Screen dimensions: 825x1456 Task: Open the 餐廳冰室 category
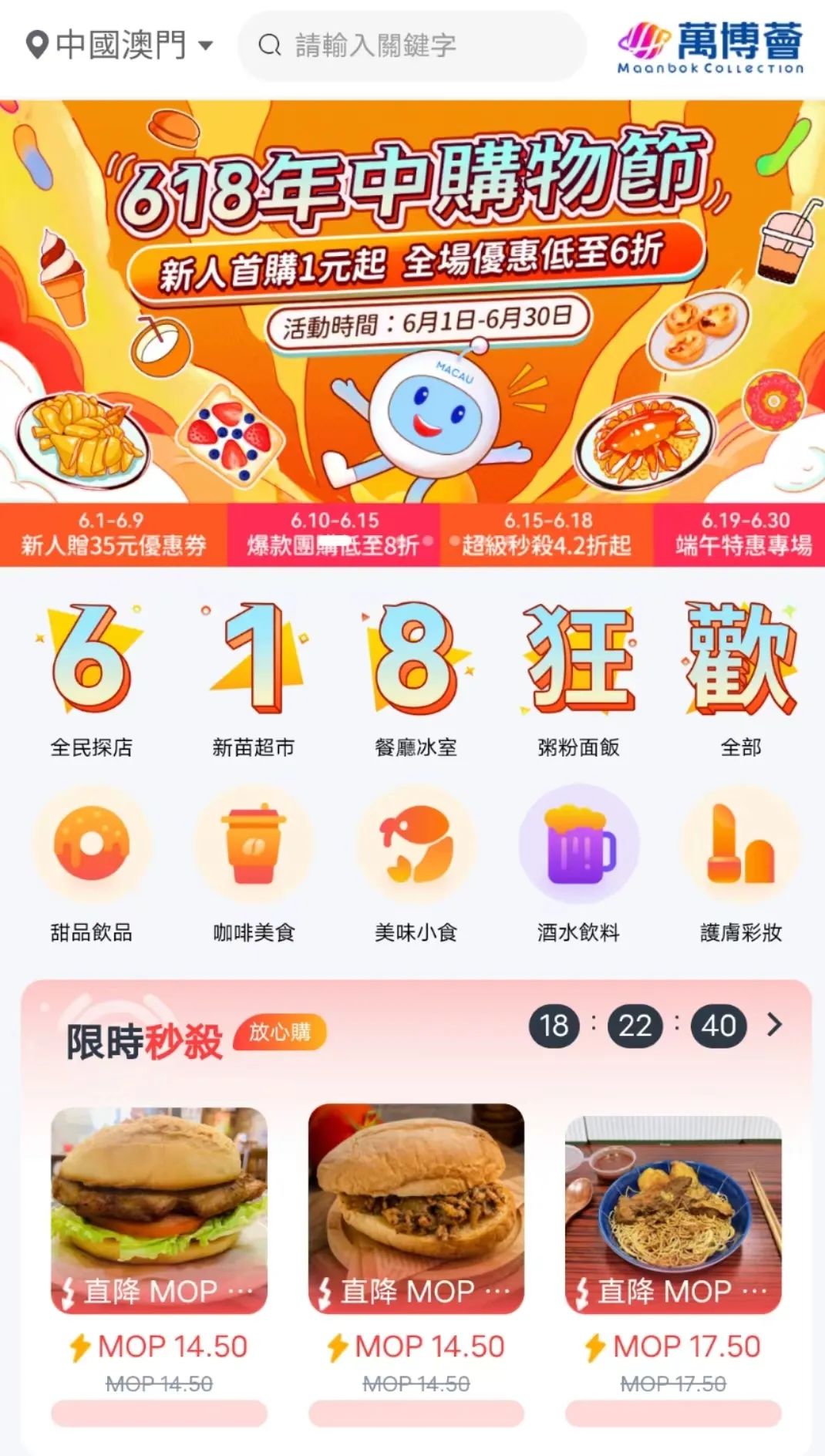coord(416,679)
